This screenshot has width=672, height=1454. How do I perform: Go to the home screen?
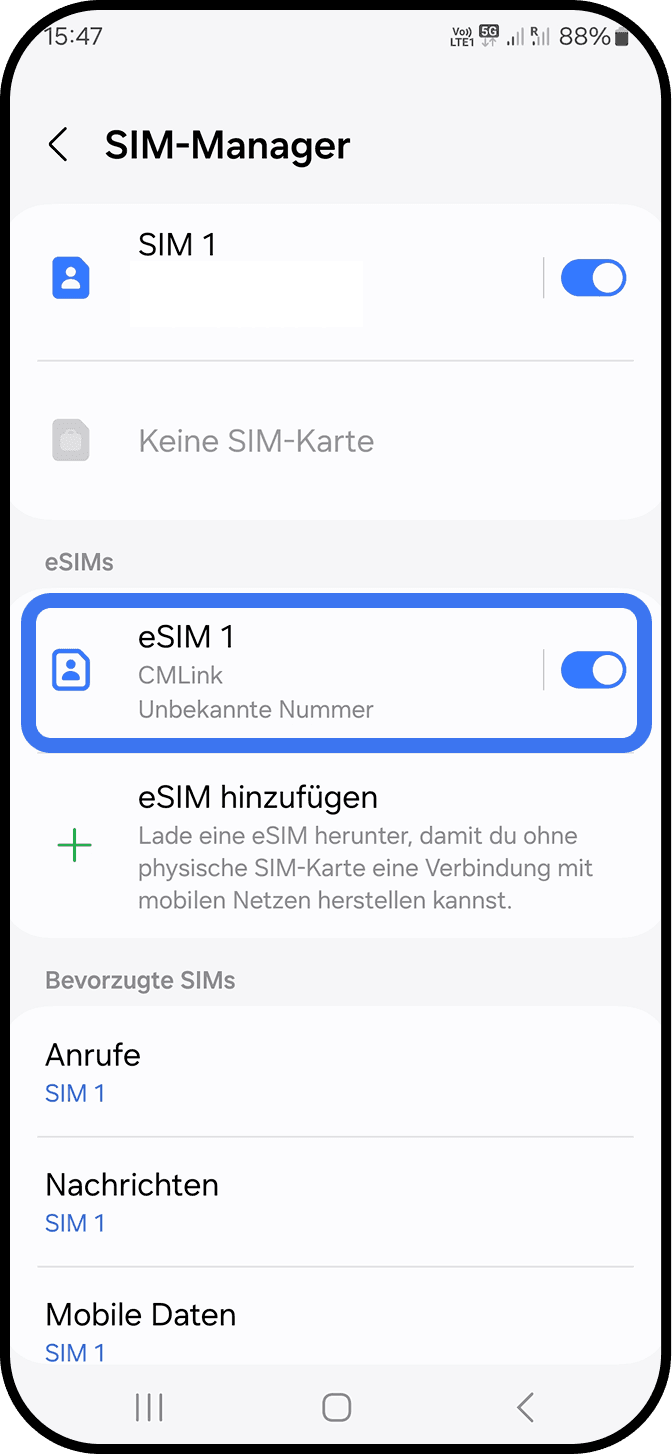coord(336,1408)
